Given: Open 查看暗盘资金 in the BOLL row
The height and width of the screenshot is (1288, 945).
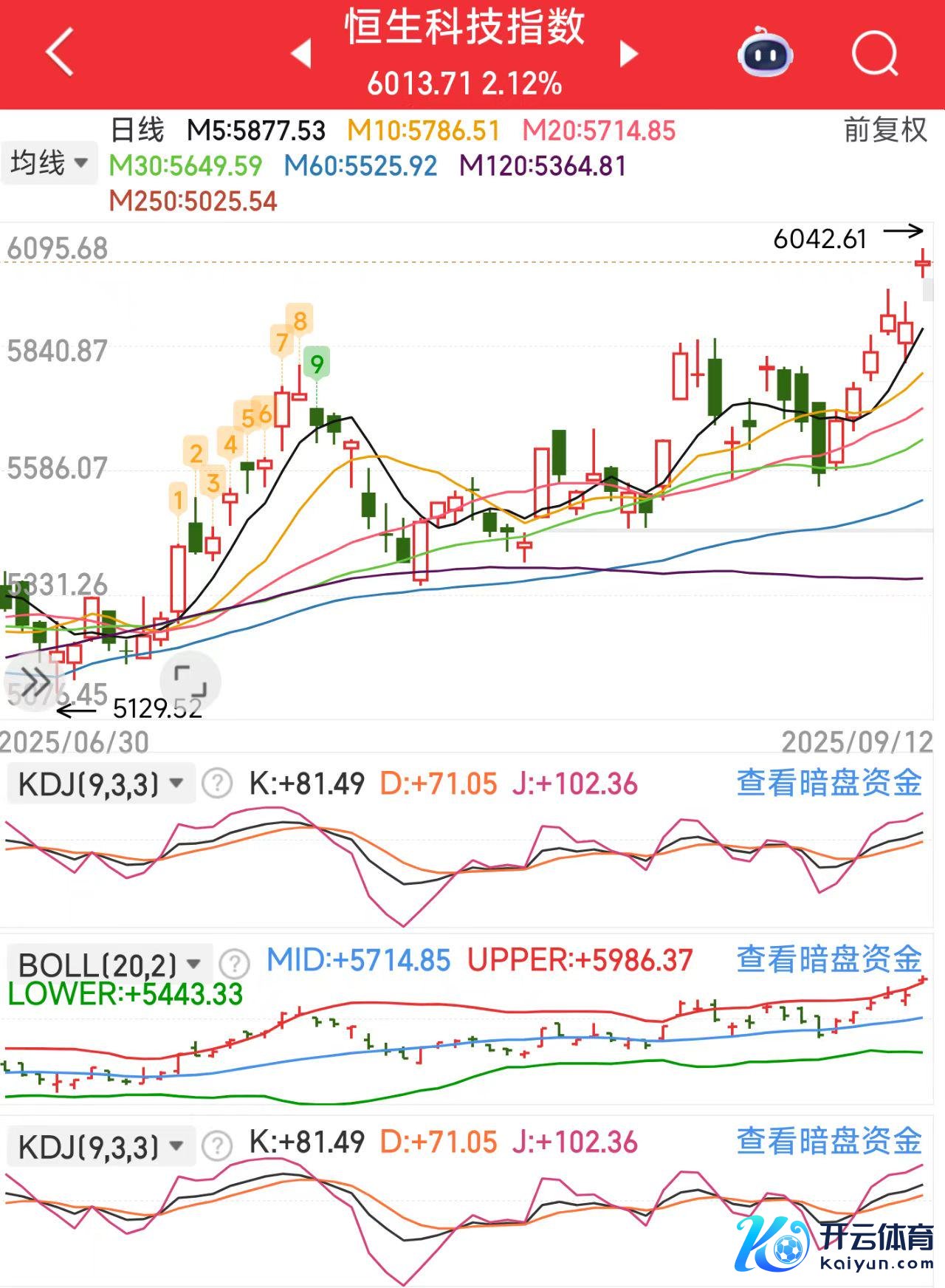Looking at the screenshot, I should 829,959.
